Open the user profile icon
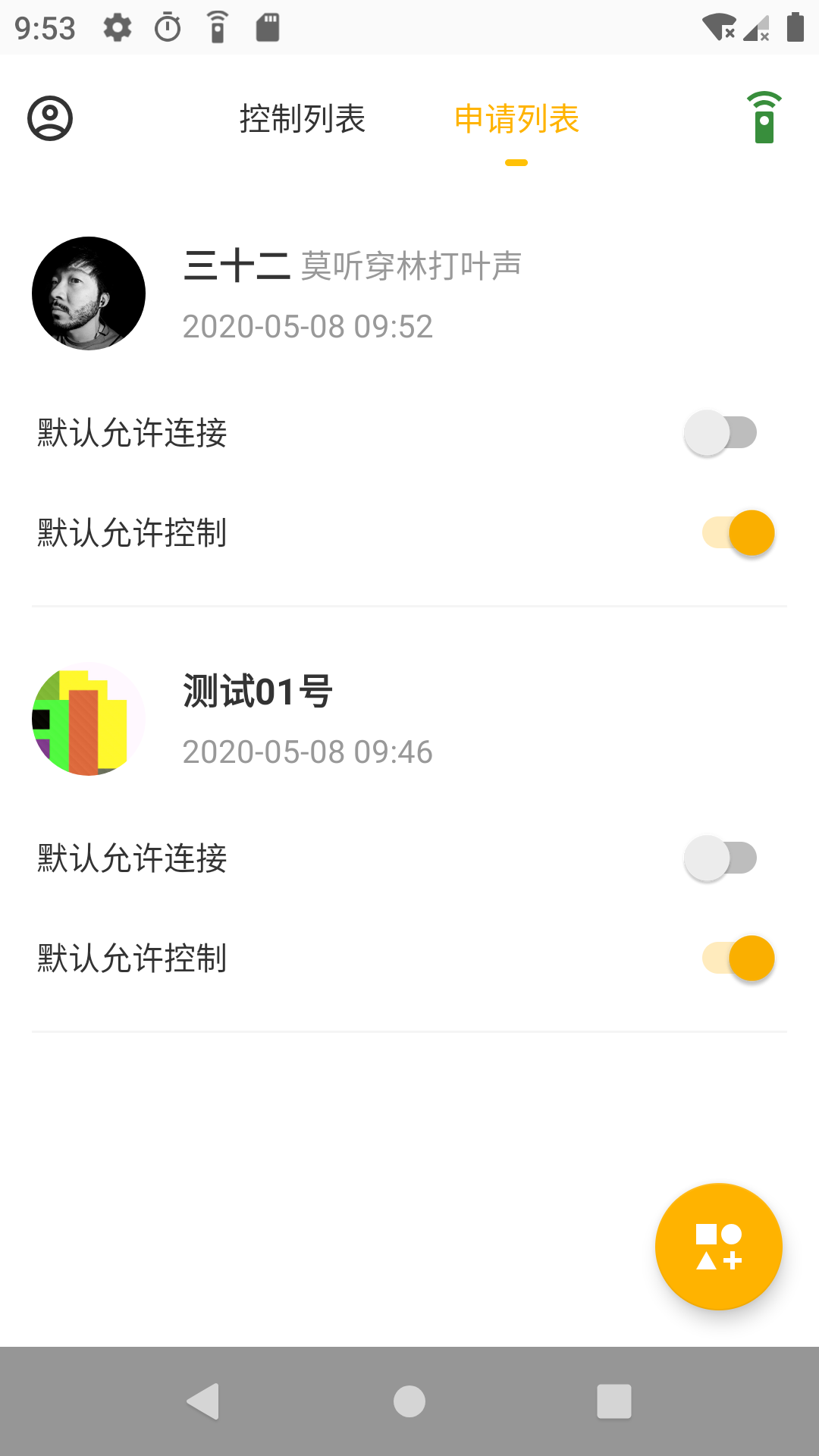This screenshot has width=819, height=1456. pyautogui.click(x=50, y=118)
